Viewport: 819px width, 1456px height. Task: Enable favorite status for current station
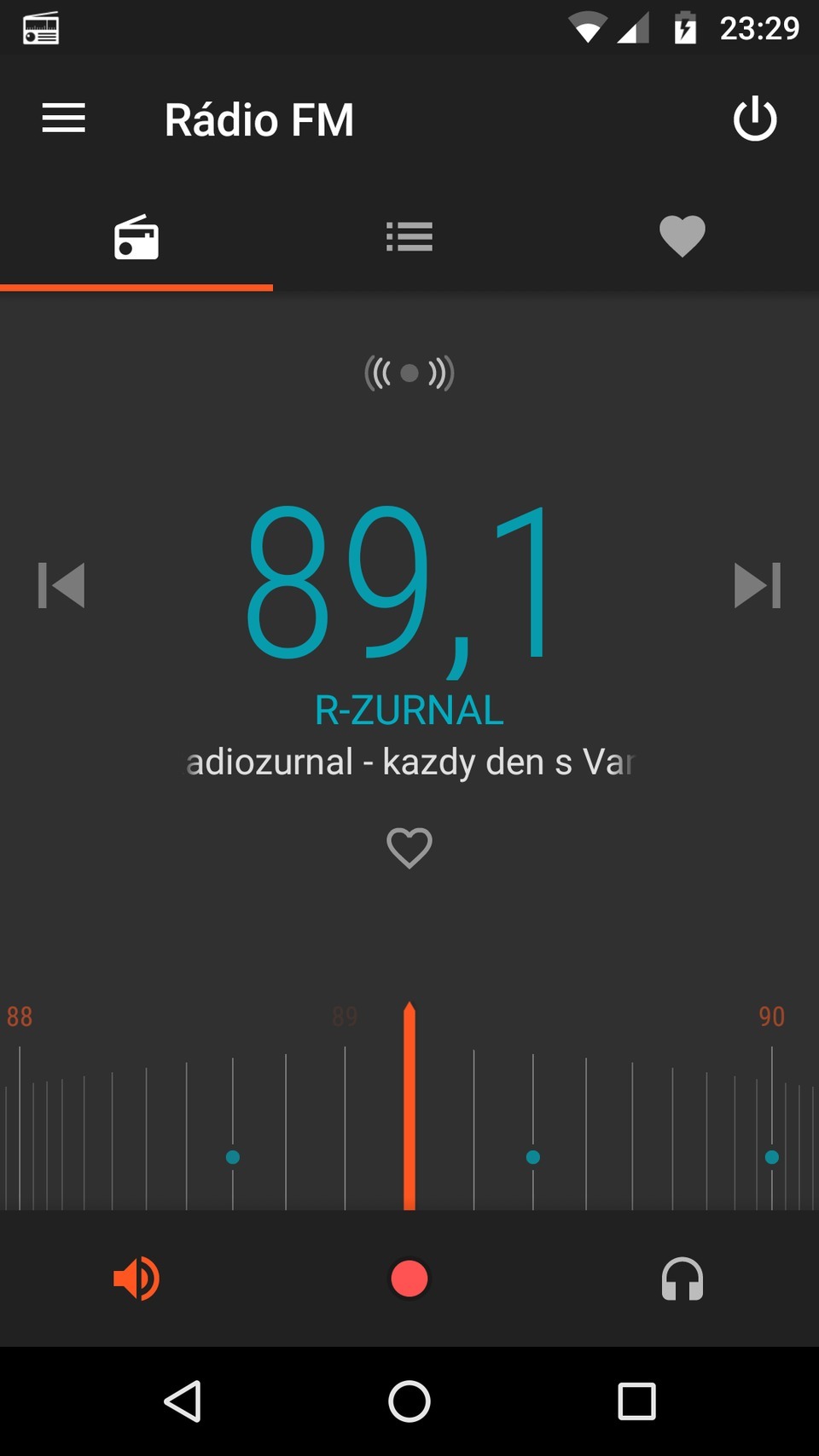click(x=409, y=847)
